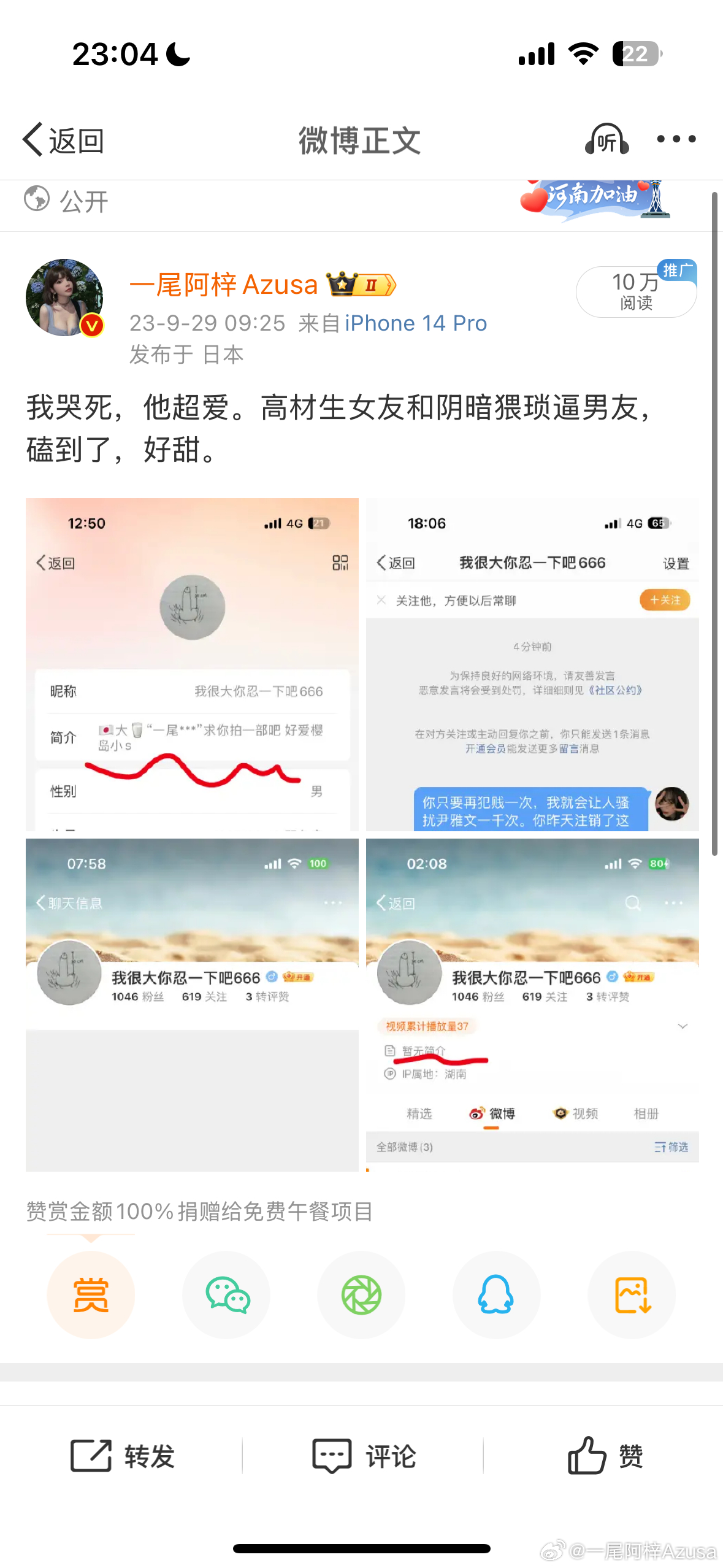This screenshot has height=1568, width=723.
Task: Open the 07:58 chat info screenshot image
Action: pos(192,1005)
